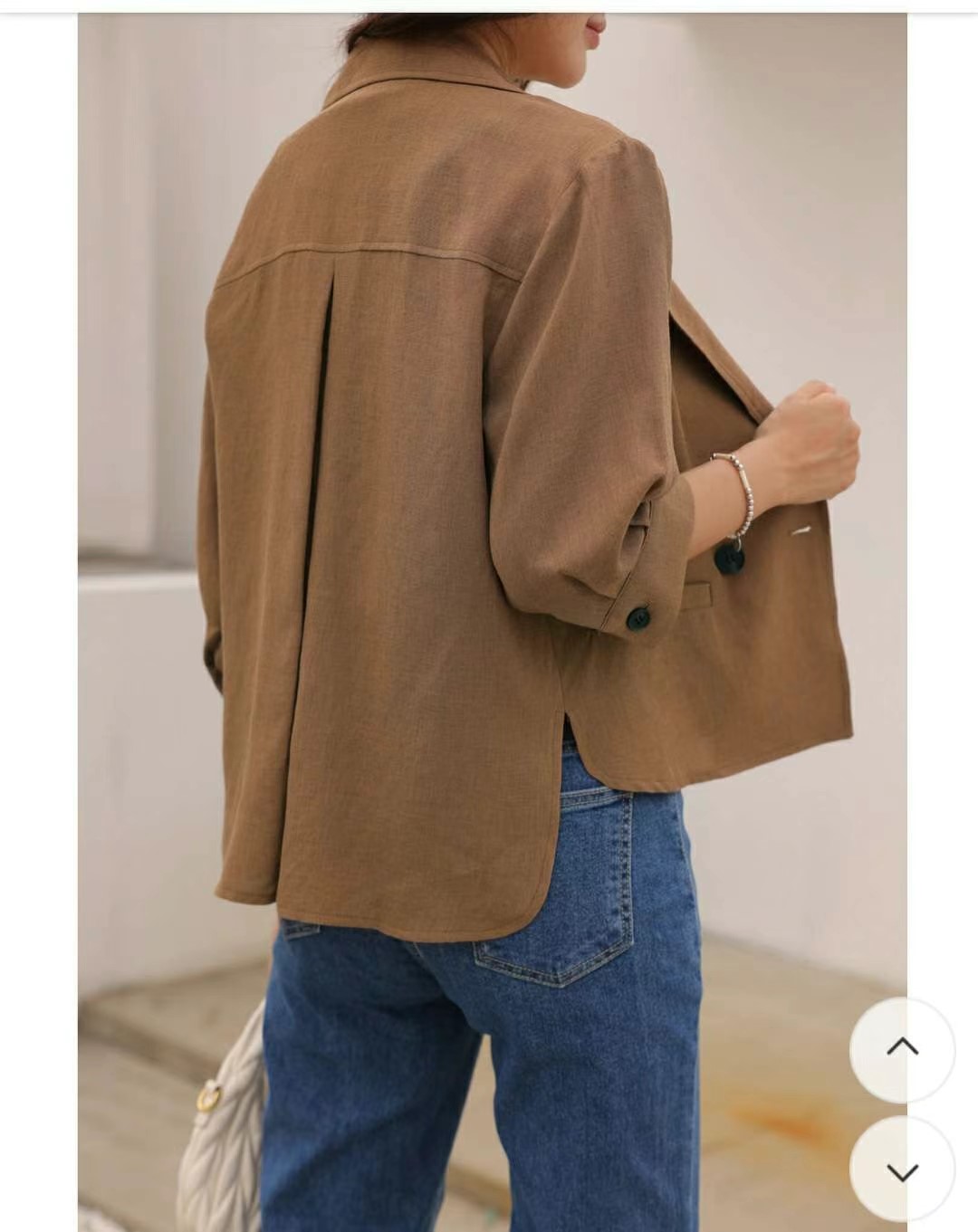
Task: Tap the up arrow floating button
Action: pos(902,1049)
